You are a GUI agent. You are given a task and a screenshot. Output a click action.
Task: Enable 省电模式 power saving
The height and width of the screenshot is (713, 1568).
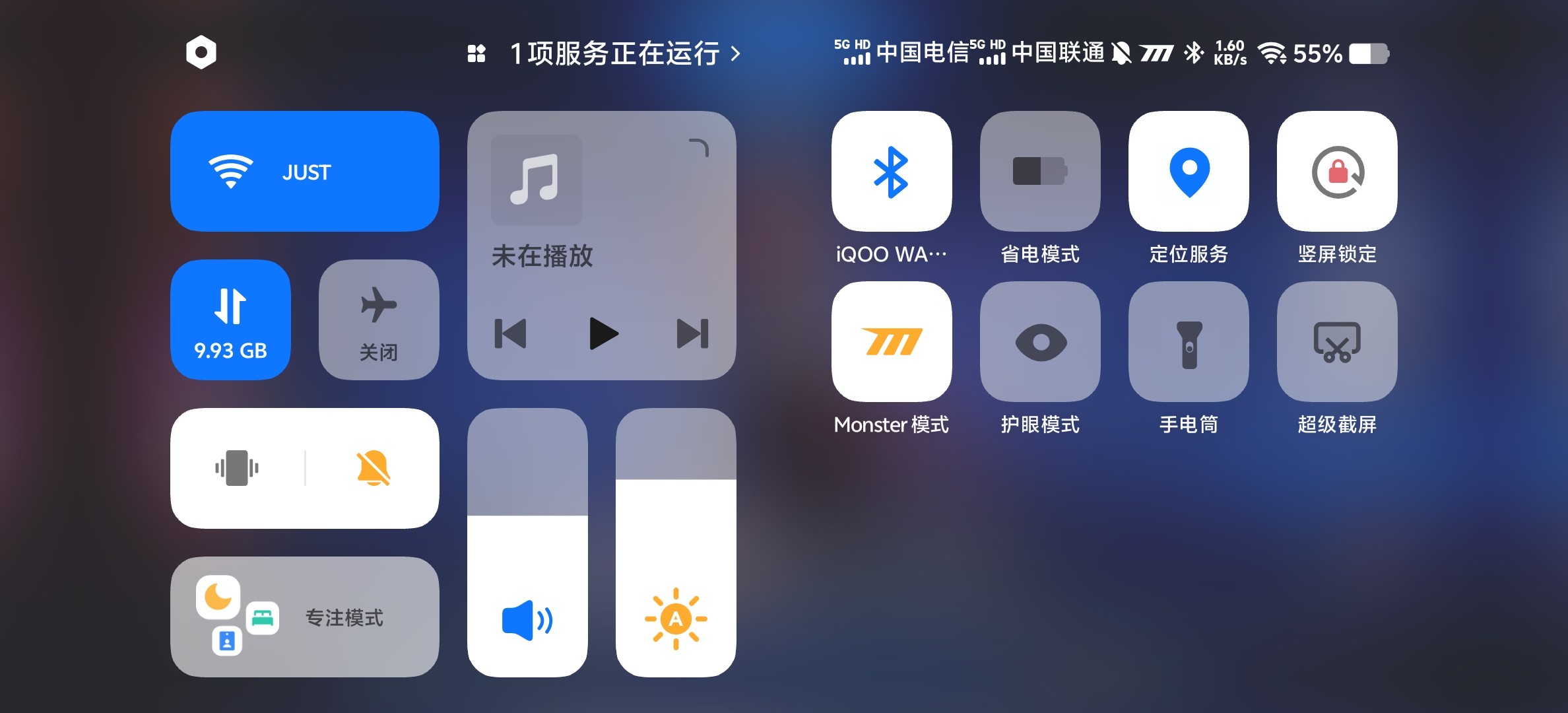point(1040,172)
